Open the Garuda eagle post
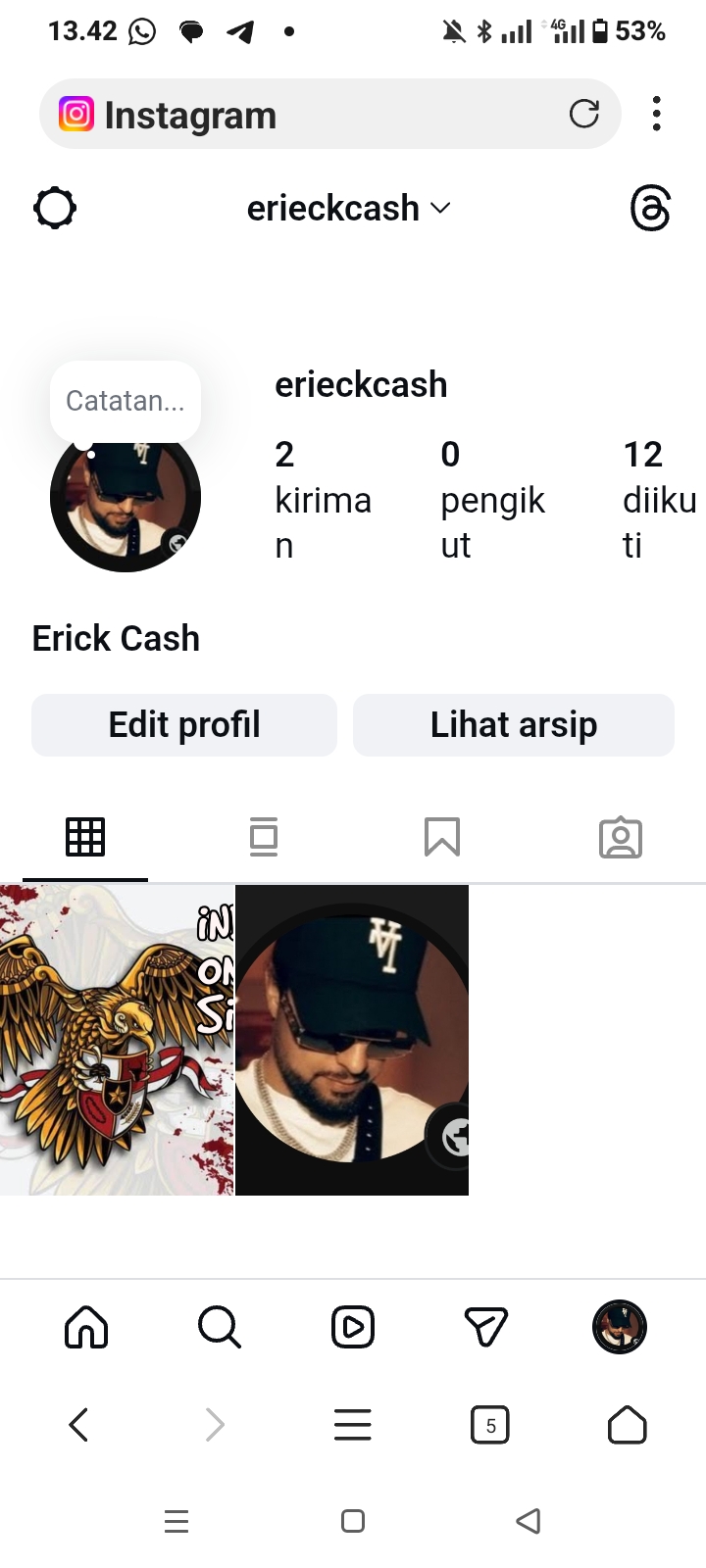 point(117,1040)
